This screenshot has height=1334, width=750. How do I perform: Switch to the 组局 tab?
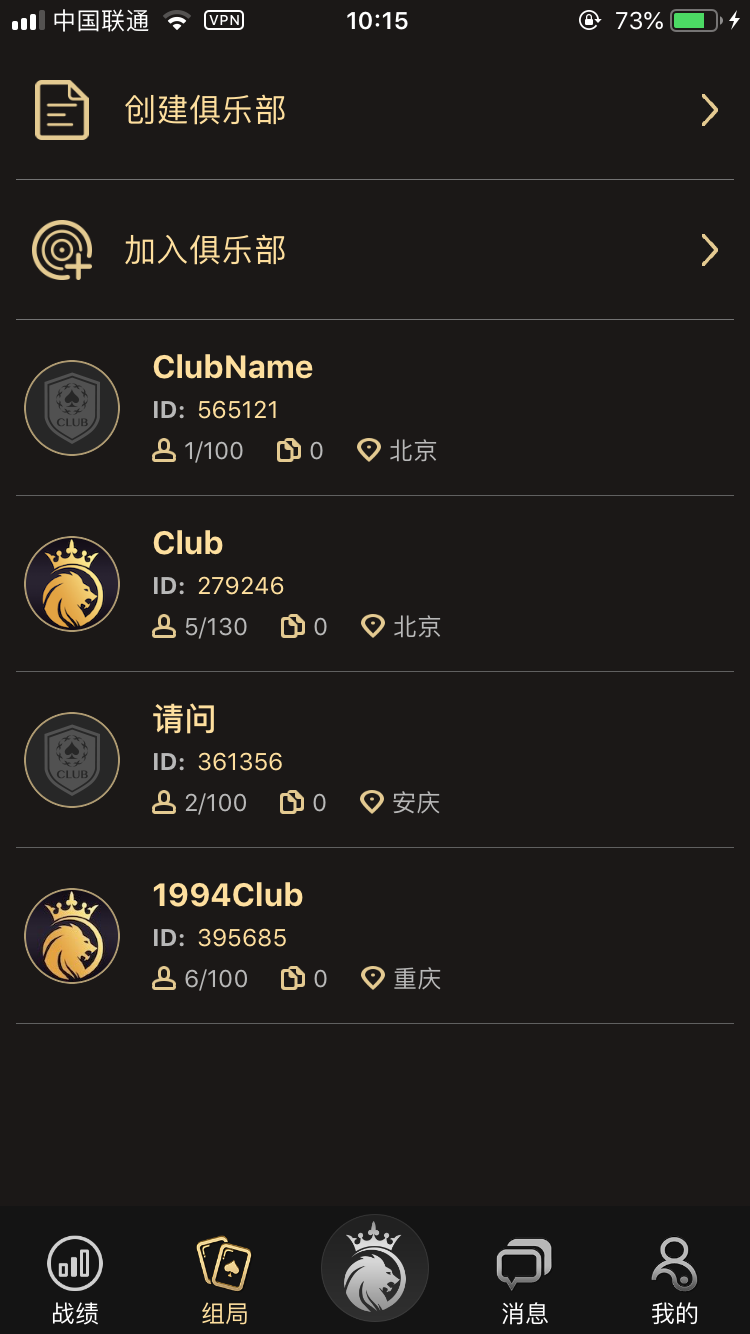(224, 1279)
